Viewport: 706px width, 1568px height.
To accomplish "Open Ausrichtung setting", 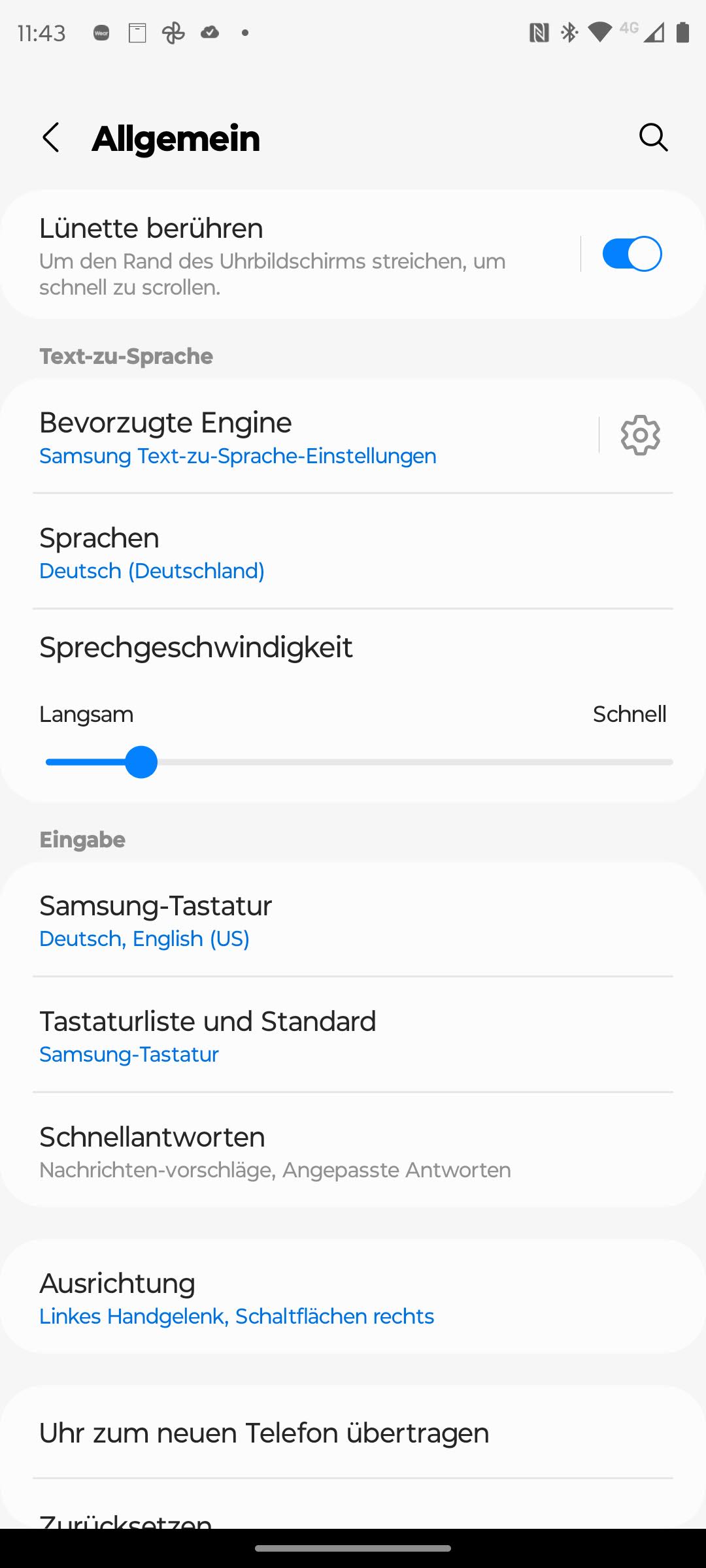I will 353,1298.
